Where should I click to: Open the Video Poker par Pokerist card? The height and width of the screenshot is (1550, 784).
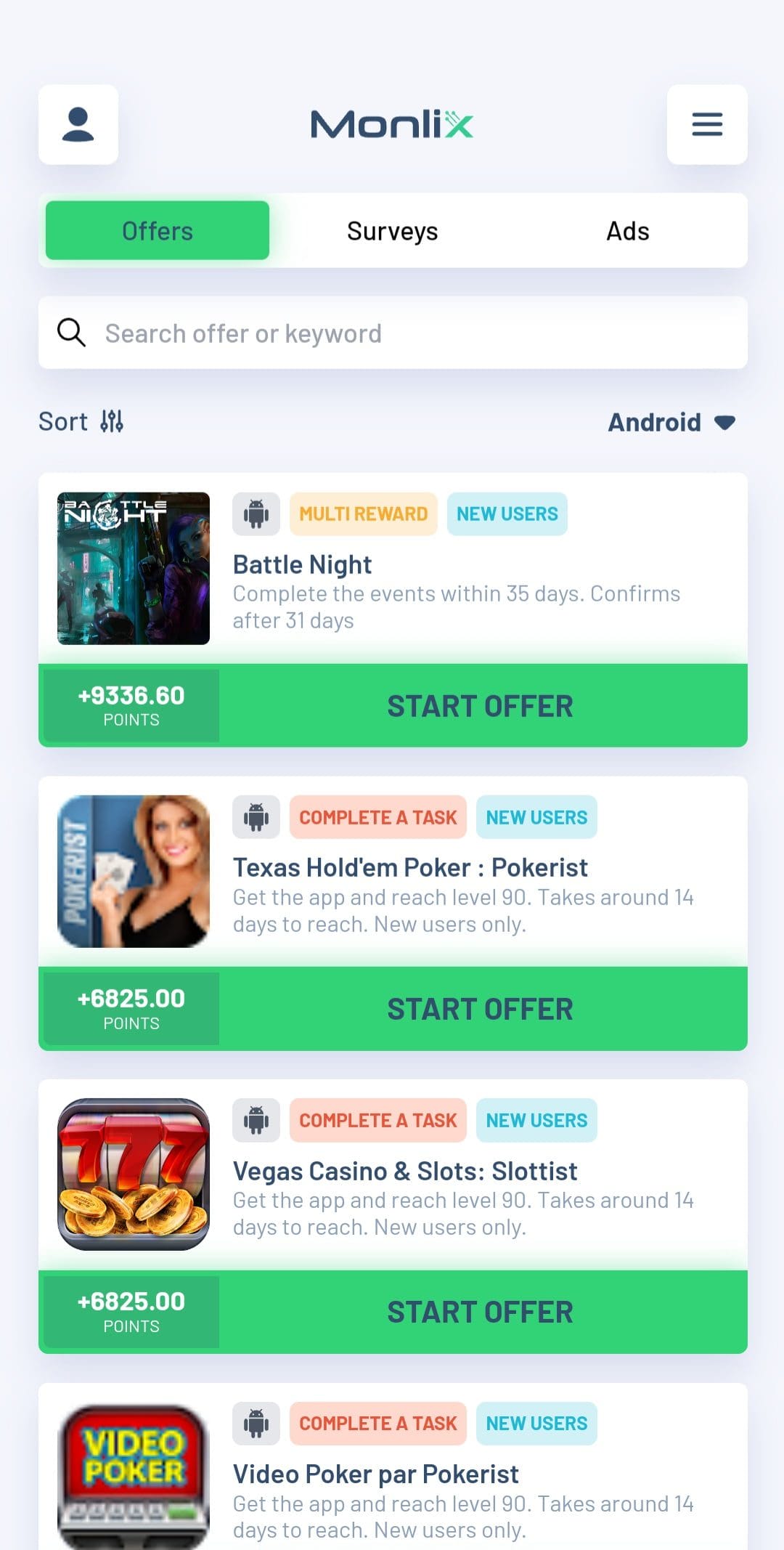(393, 1467)
